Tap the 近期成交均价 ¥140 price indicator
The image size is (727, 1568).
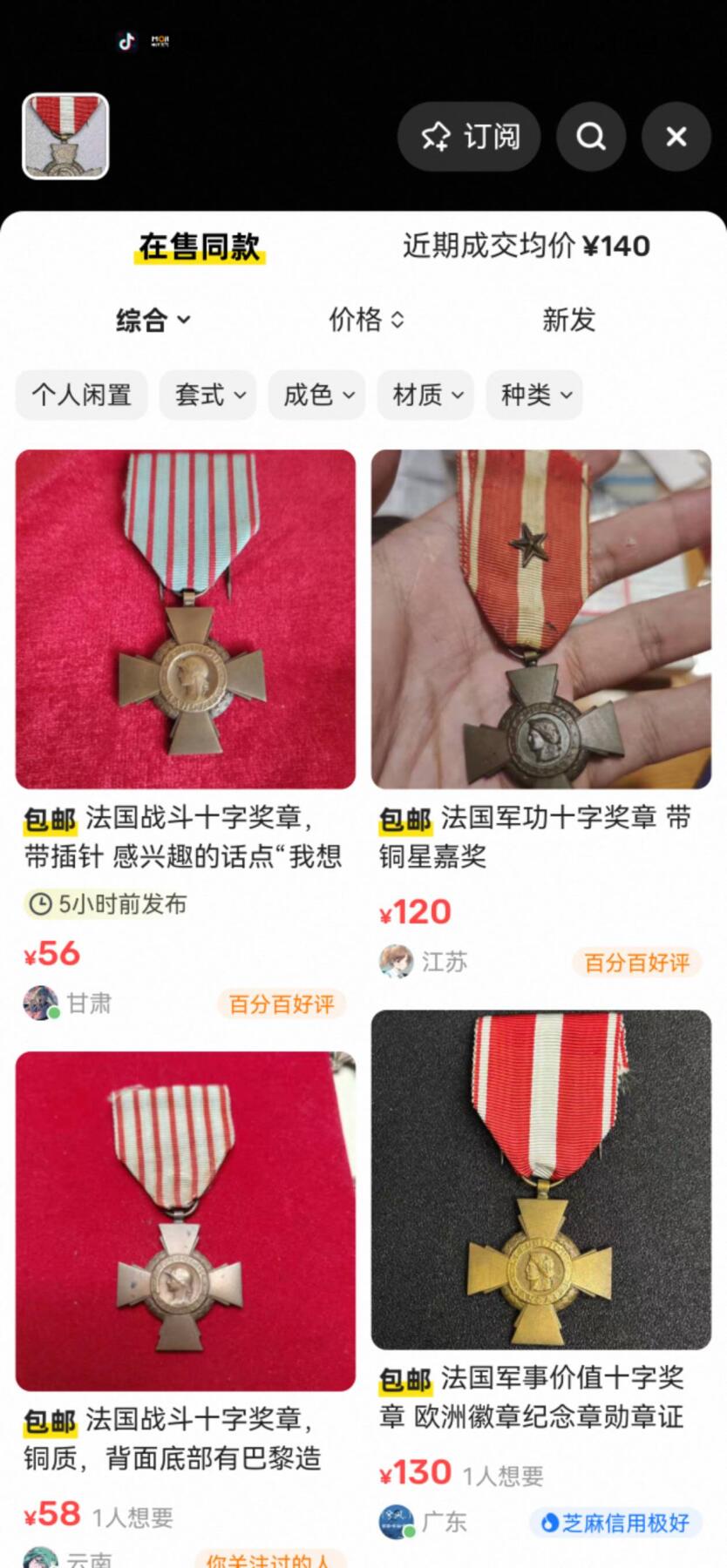tap(526, 247)
